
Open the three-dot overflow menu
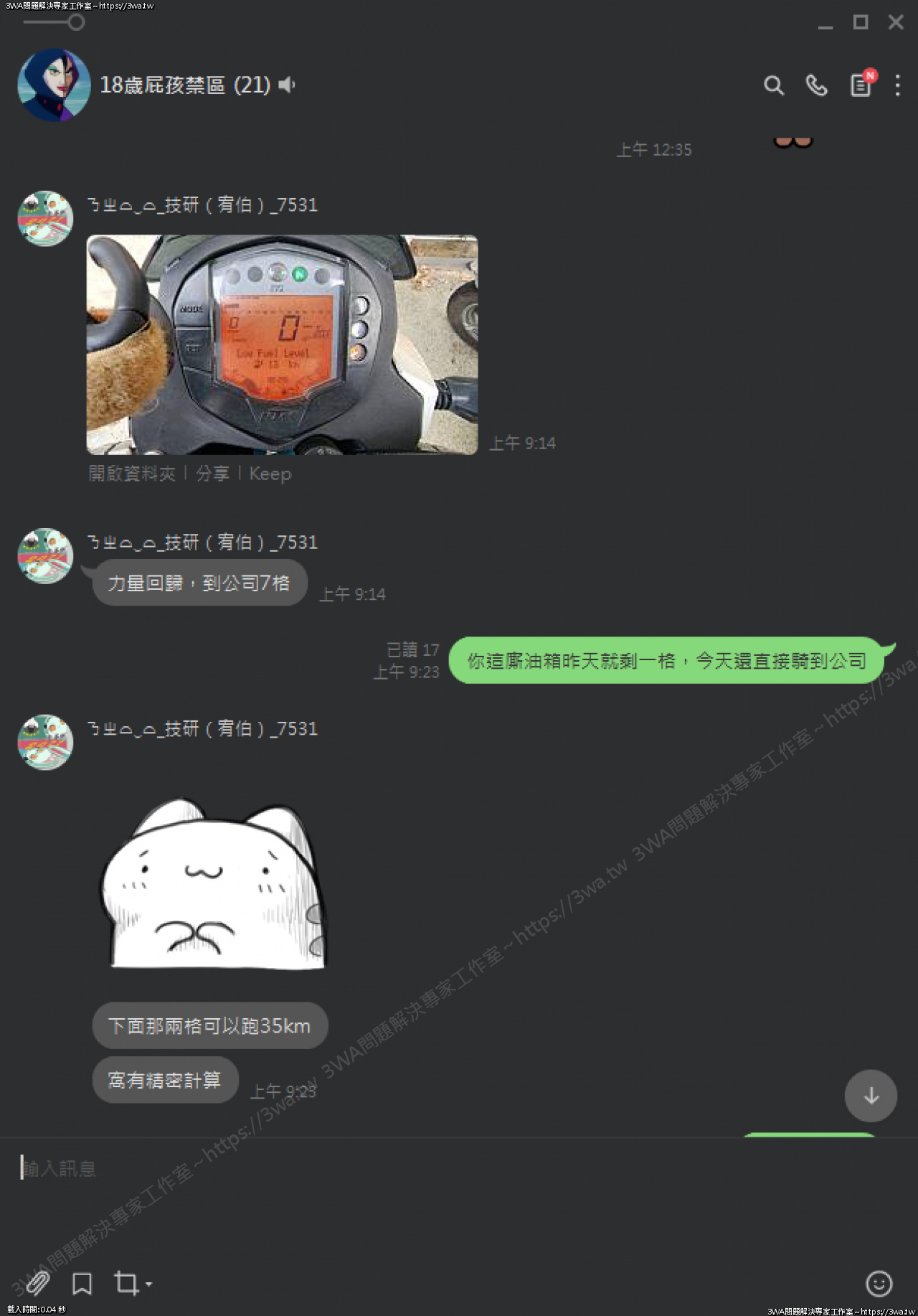tap(897, 85)
